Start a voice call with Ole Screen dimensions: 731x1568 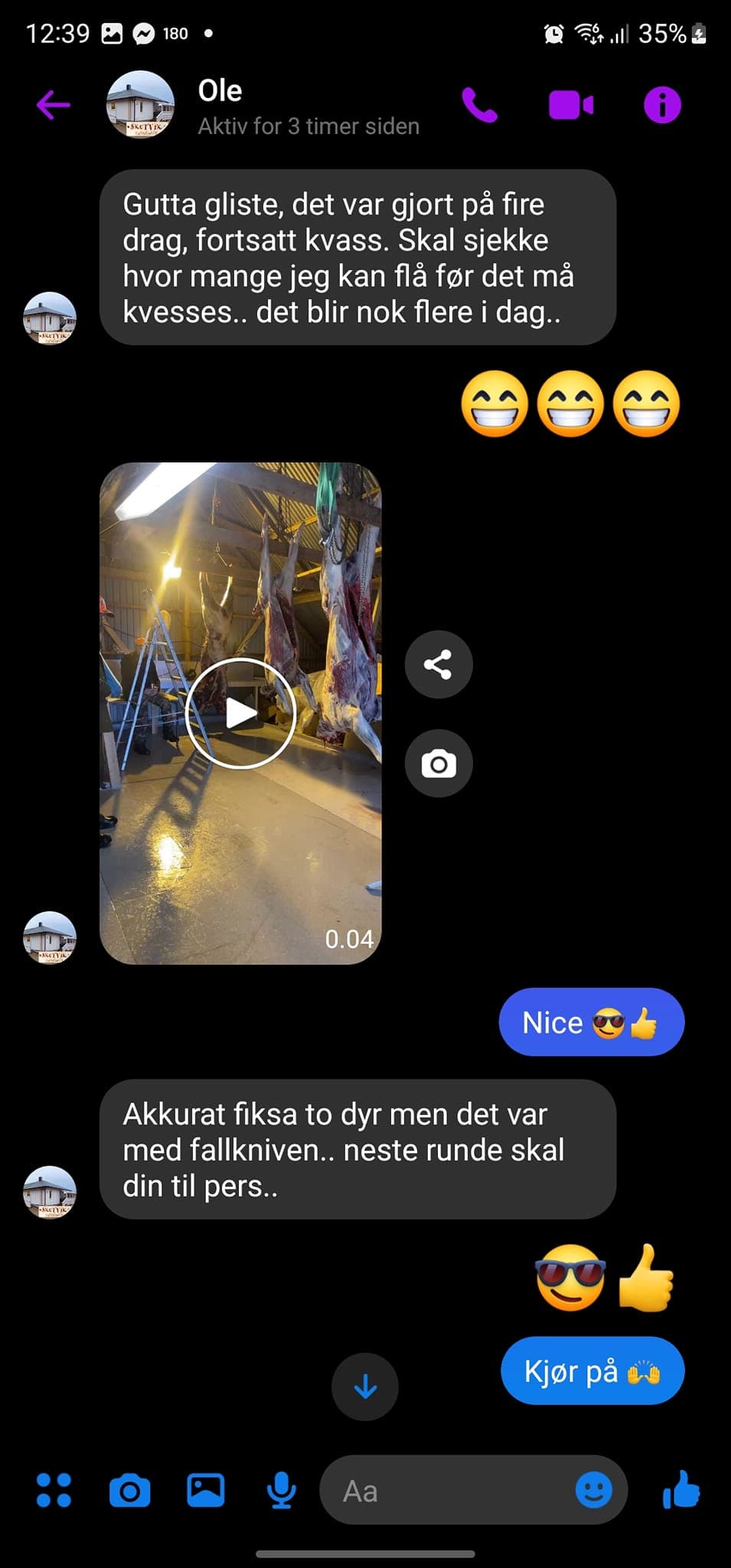pos(480,105)
